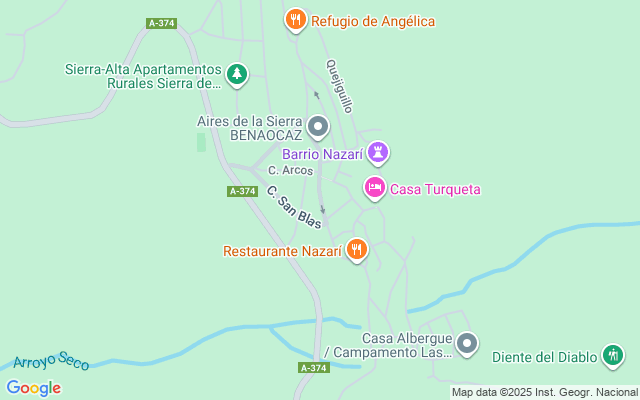
Task: Open the Refugio de Angélica restaurant pin
Action: click(x=295, y=19)
